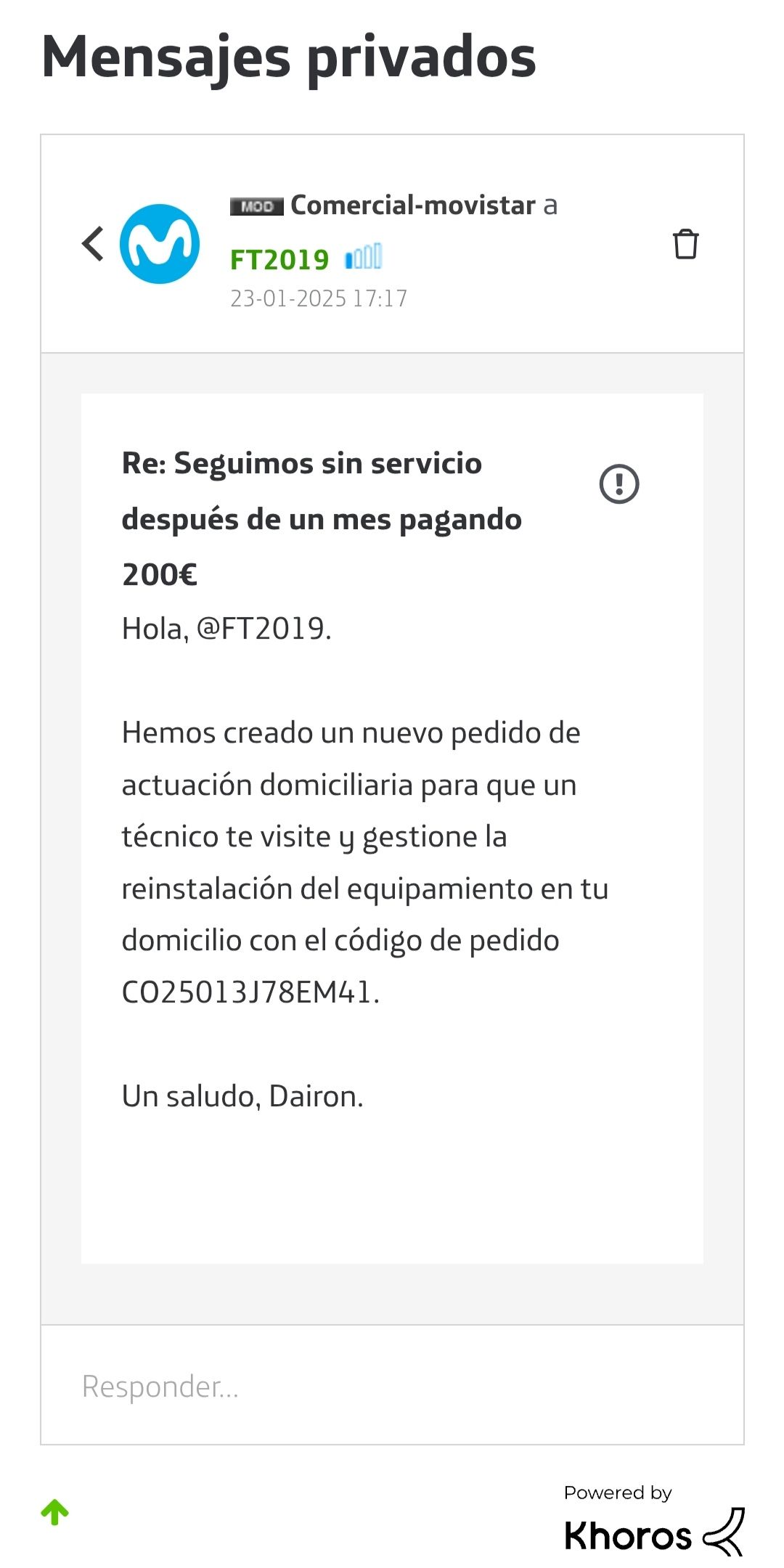Jump to top with the green arrow
Viewport: 784px width, 1568px height.
(55, 1512)
